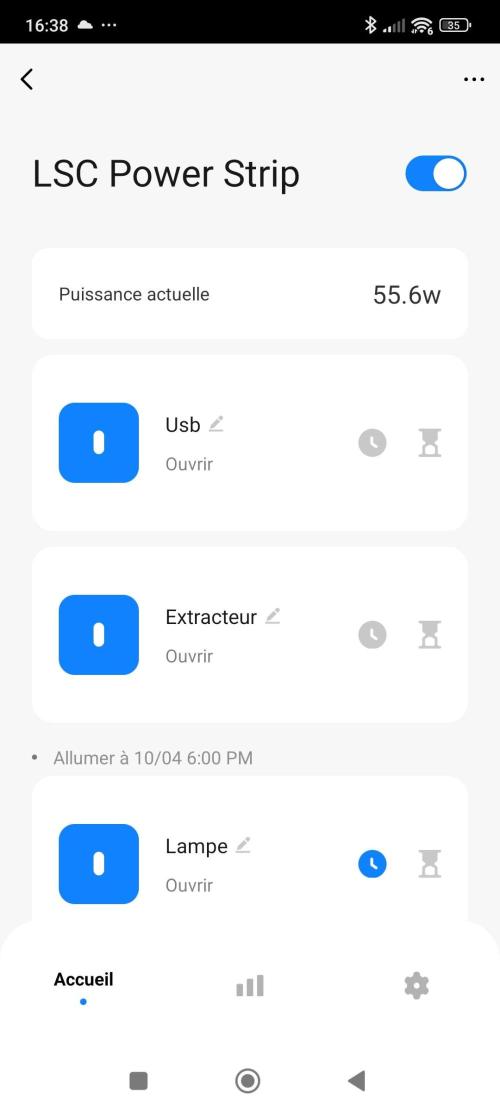Open the active schedule clock for Lampe
The height and width of the screenshot is (1111, 500).
(373, 864)
